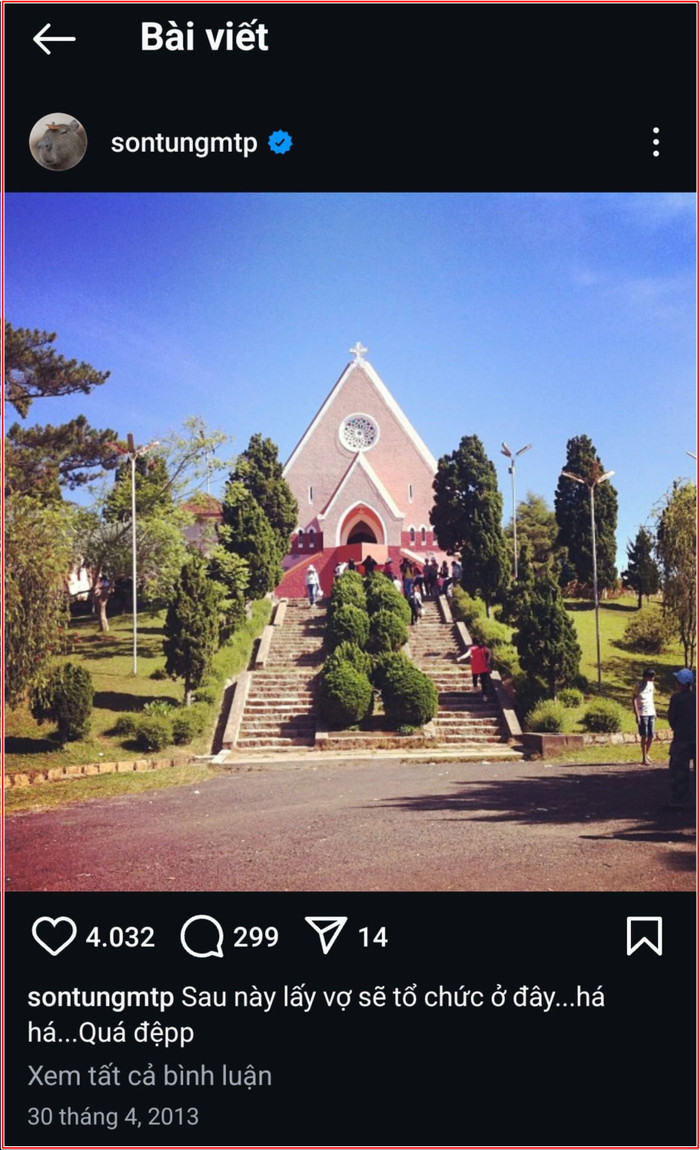Save the post with the bookmark icon
Viewport: 700px width, 1150px height.
644,936
